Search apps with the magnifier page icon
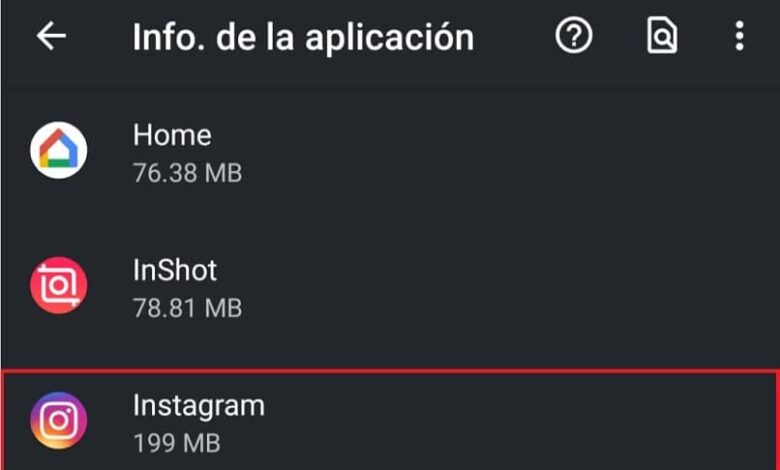Viewport: 780px width, 470px height. coord(661,37)
